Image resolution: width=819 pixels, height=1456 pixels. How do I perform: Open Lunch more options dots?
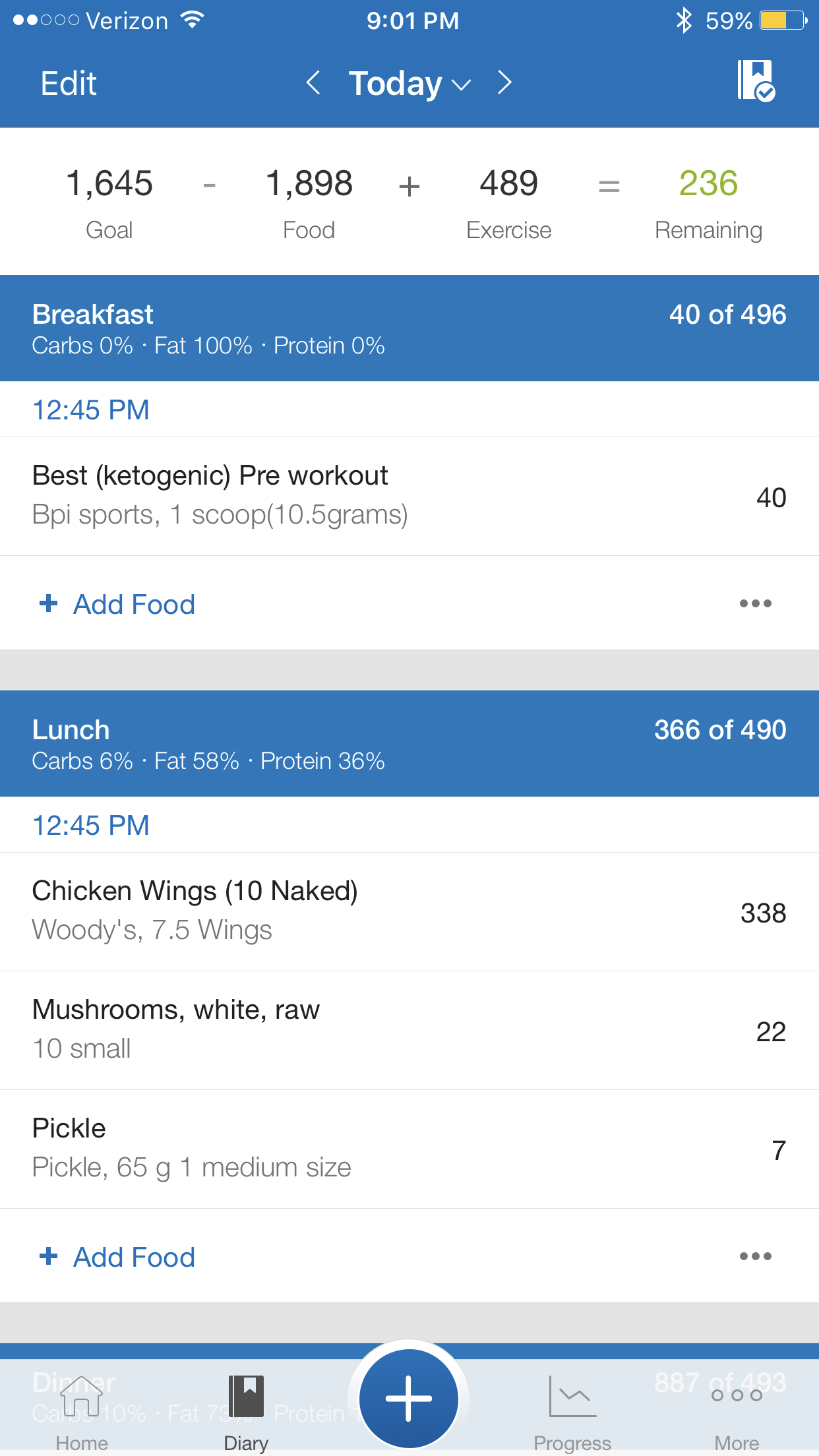[755, 1256]
